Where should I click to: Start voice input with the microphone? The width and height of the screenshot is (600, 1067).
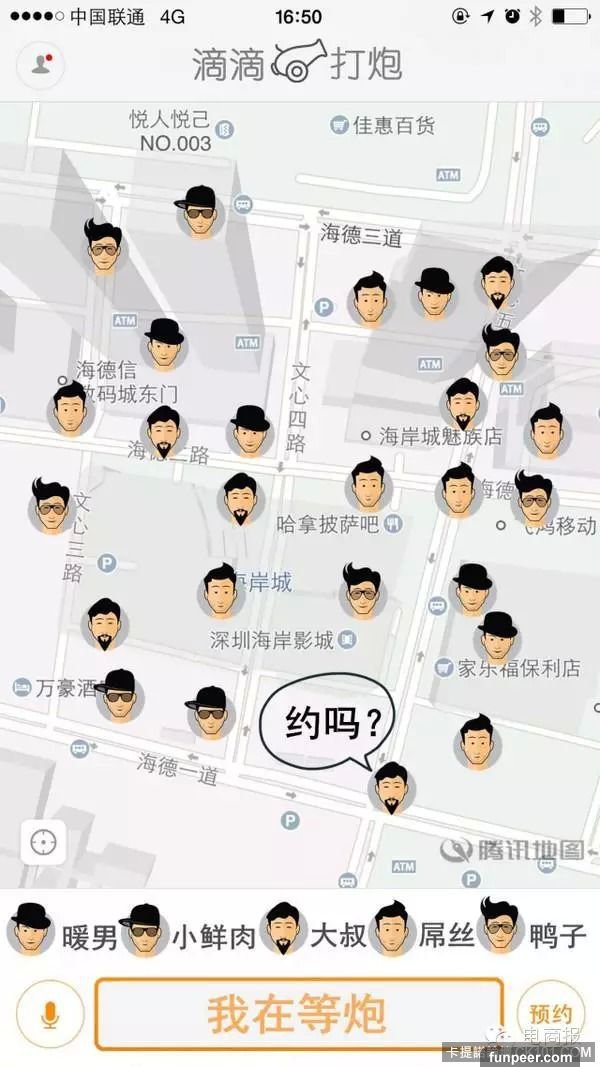point(48,1015)
